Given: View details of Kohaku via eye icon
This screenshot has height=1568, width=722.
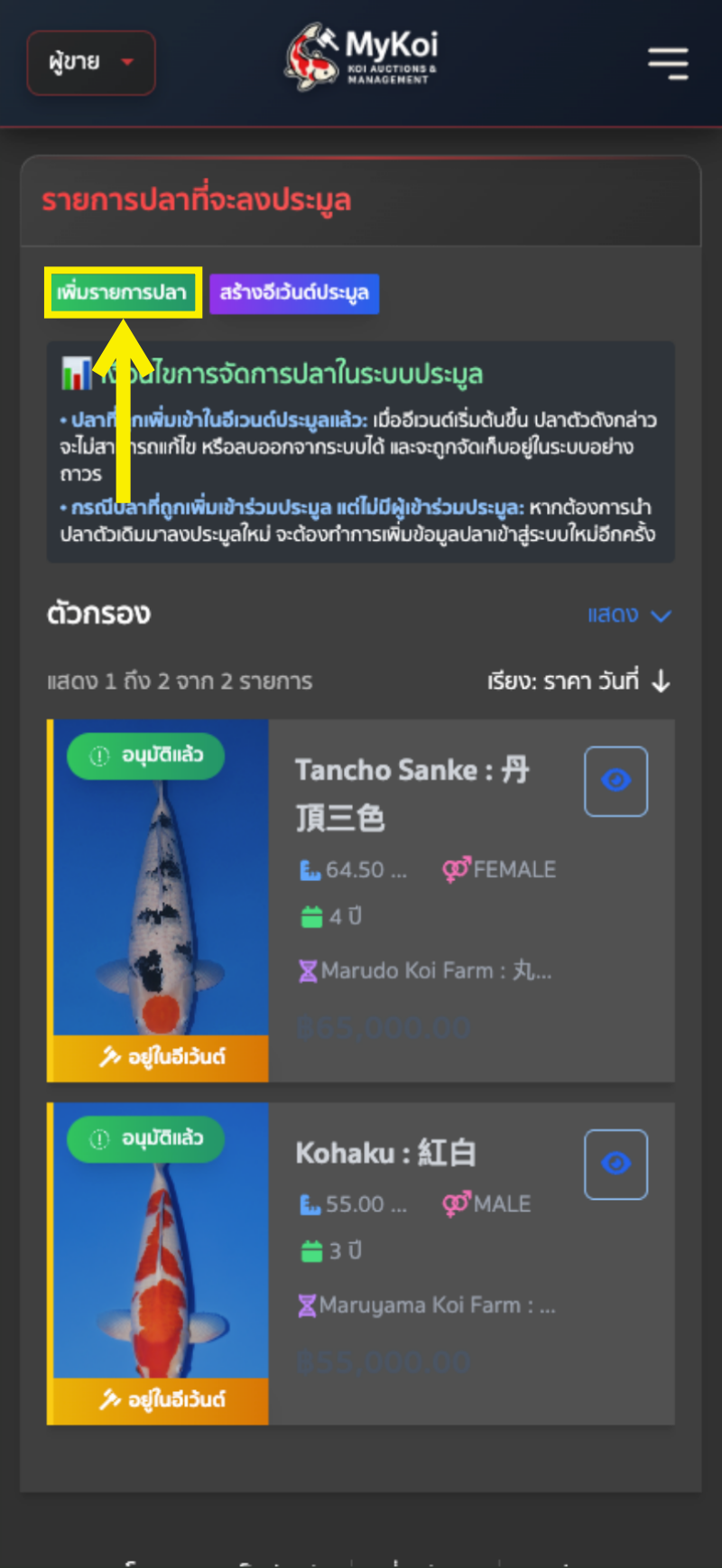Looking at the screenshot, I should click(x=616, y=1164).
